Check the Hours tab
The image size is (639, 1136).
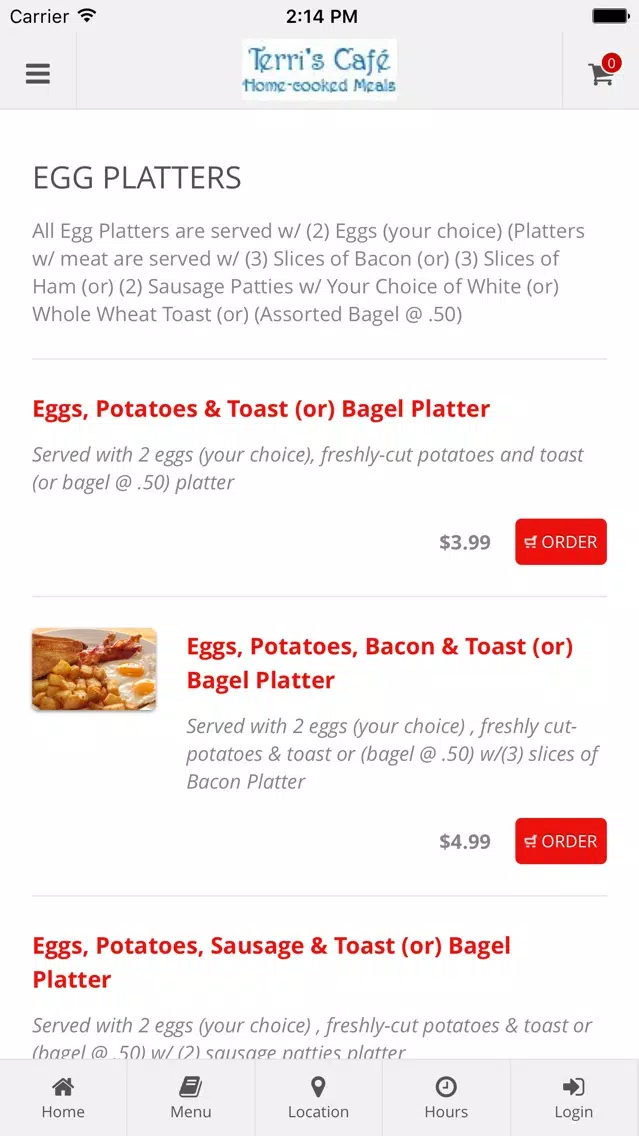click(446, 1098)
